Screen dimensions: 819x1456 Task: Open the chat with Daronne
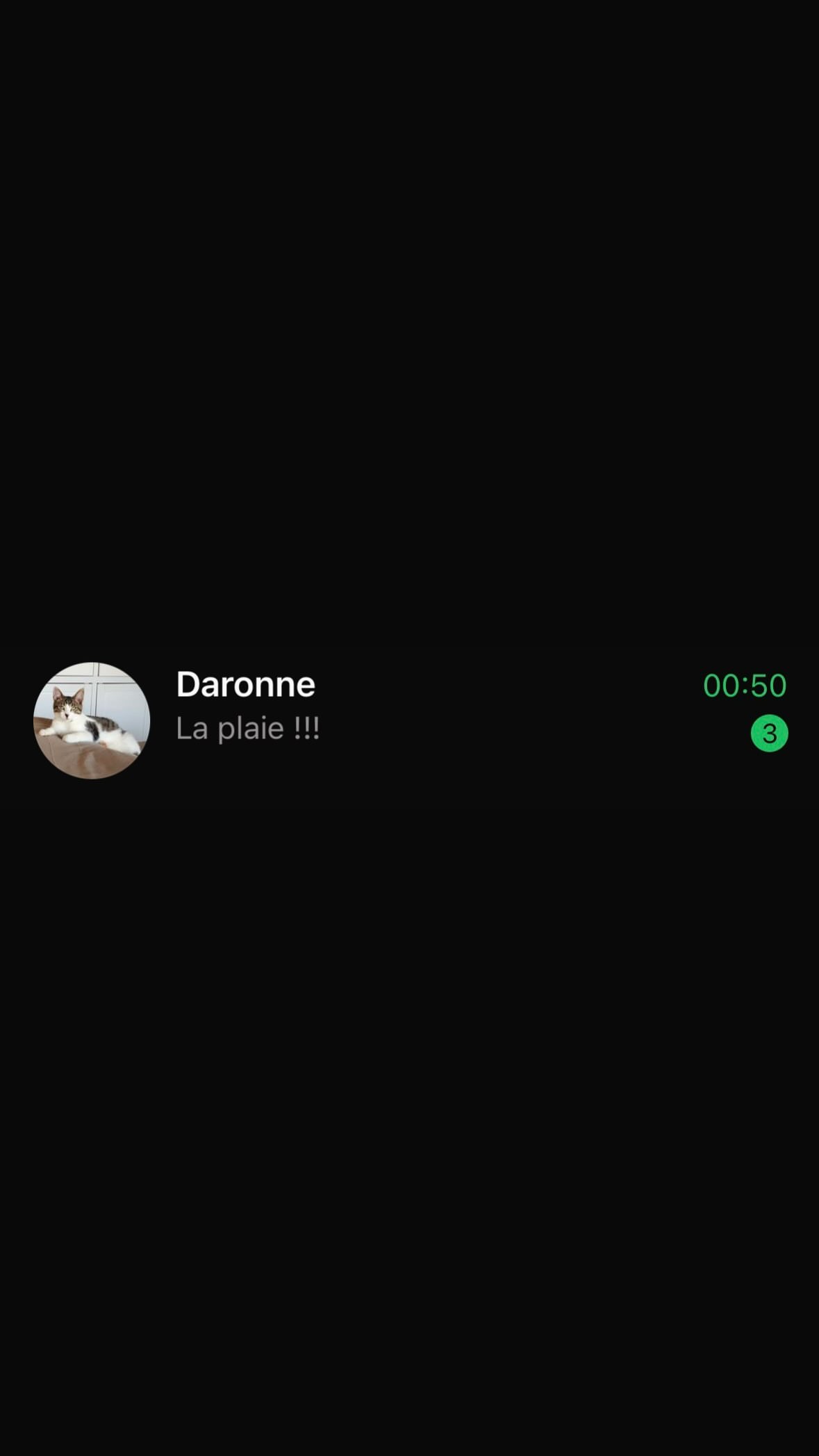(x=409, y=720)
